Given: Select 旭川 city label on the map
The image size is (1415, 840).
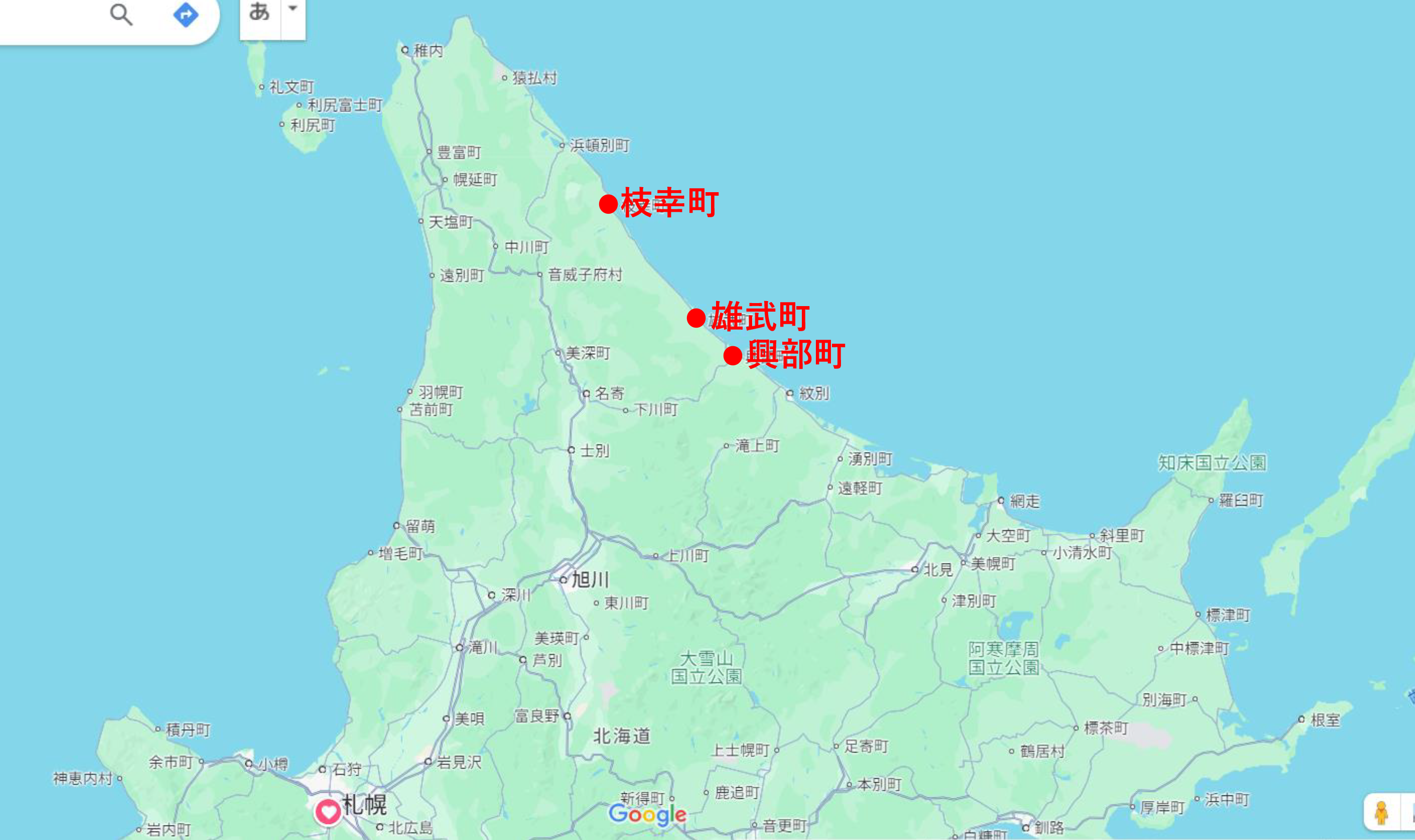Looking at the screenshot, I should (589, 579).
